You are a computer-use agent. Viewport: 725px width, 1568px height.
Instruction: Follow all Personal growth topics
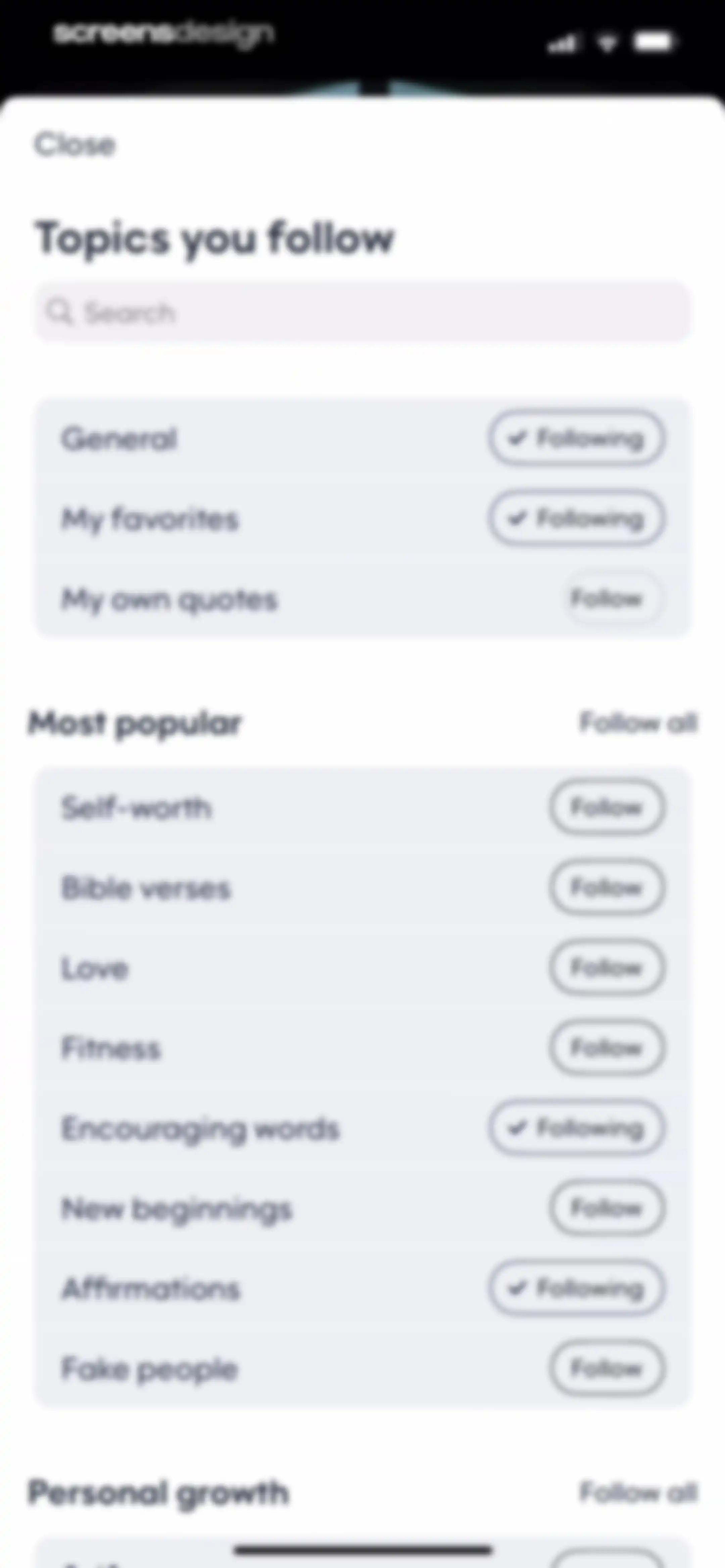pyautogui.click(x=638, y=1492)
